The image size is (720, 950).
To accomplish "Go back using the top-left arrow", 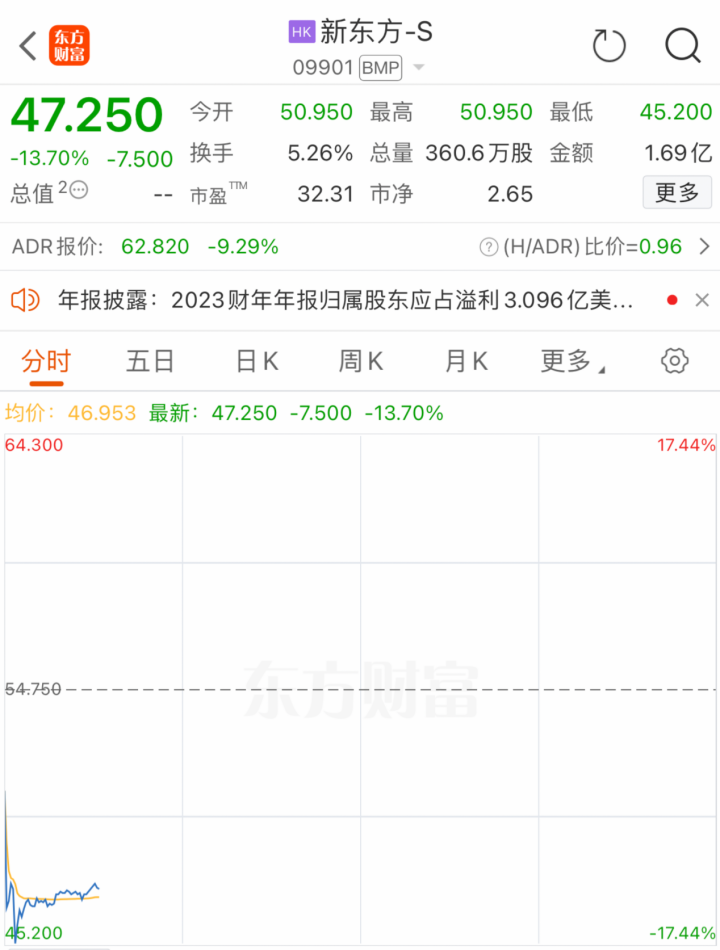I will click(x=28, y=45).
